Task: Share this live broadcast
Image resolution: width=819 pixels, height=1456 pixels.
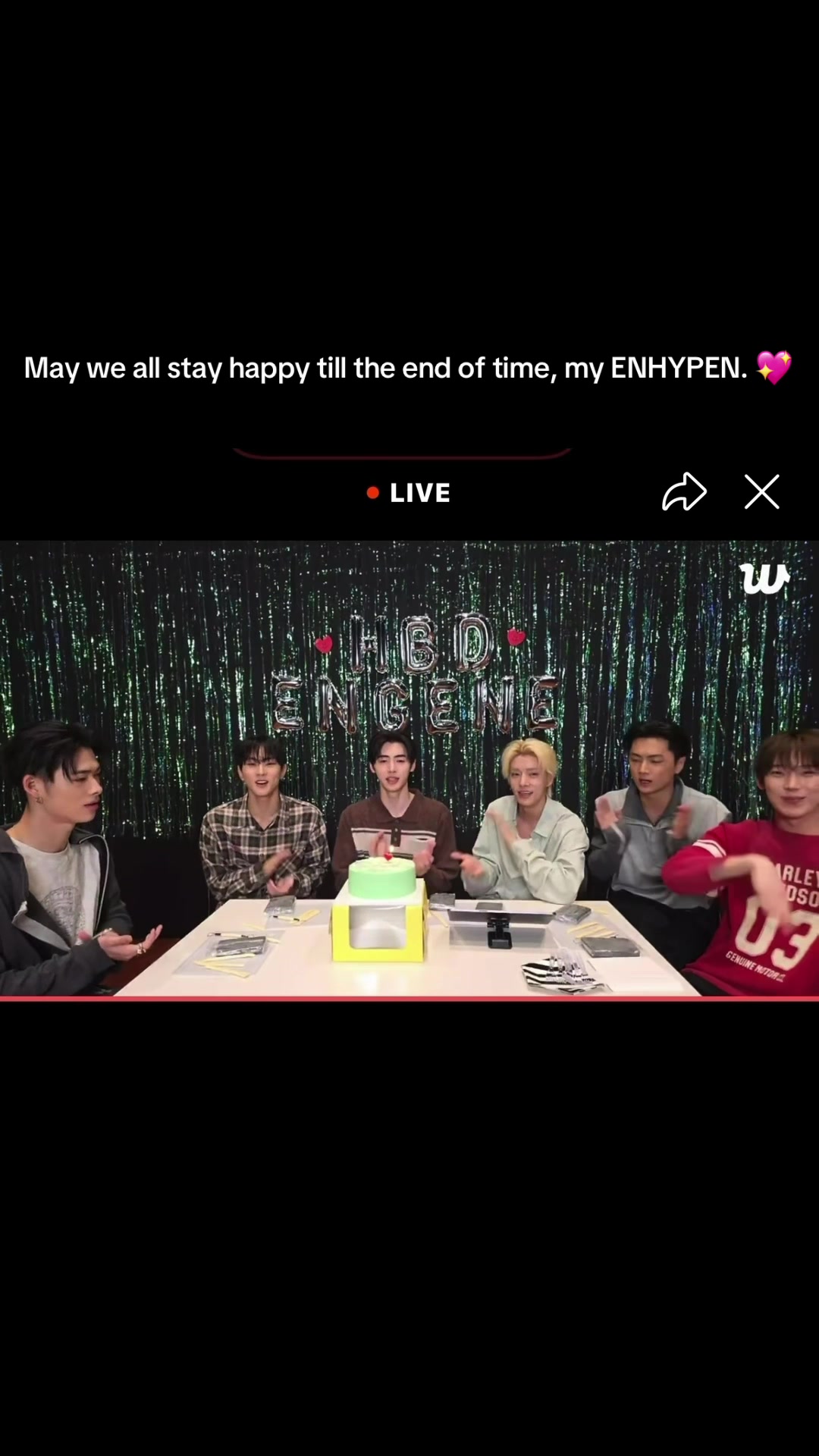Action: click(x=684, y=491)
